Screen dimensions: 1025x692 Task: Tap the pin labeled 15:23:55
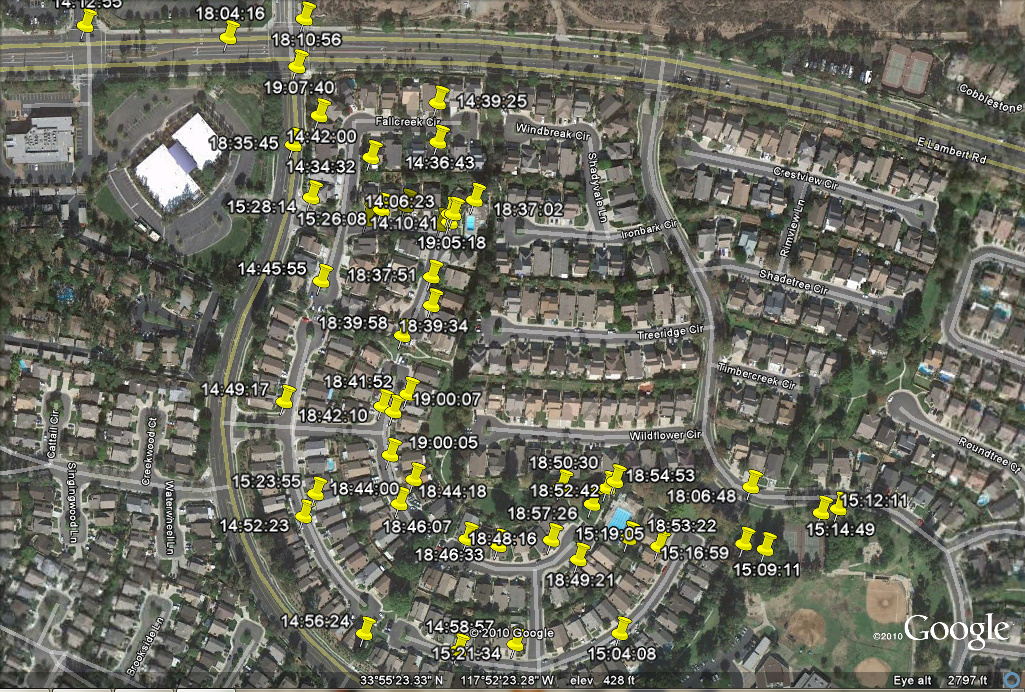tap(317, 489)
